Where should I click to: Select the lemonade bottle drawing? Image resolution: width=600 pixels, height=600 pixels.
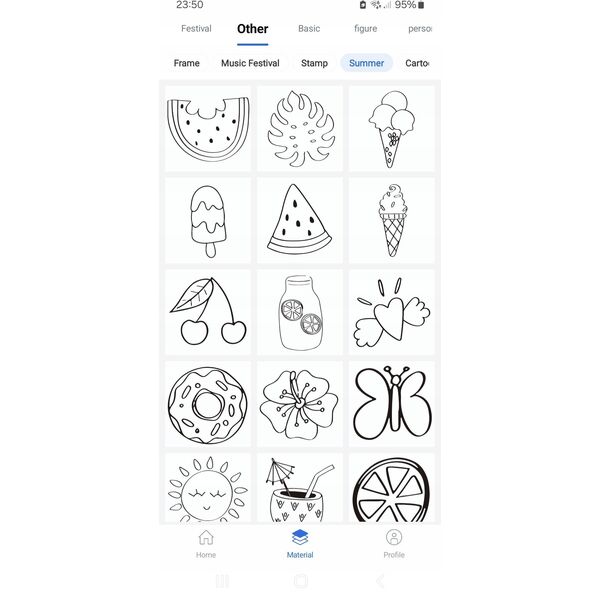(x=300, y=312)
